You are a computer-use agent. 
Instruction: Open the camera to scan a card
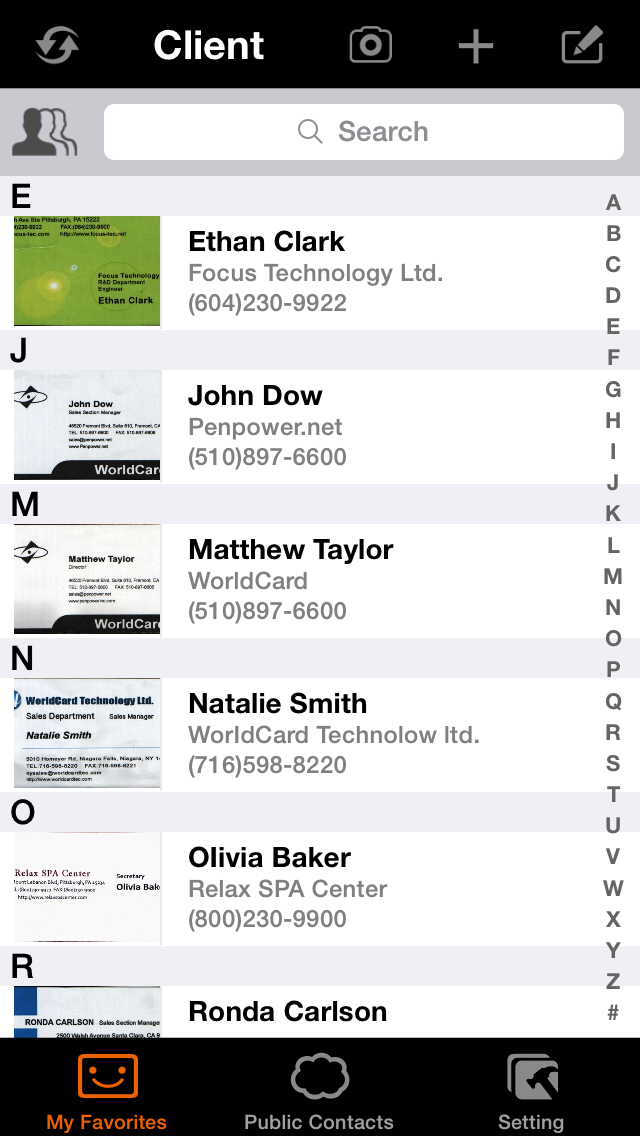pyautogui.click(x=370, y=45)
